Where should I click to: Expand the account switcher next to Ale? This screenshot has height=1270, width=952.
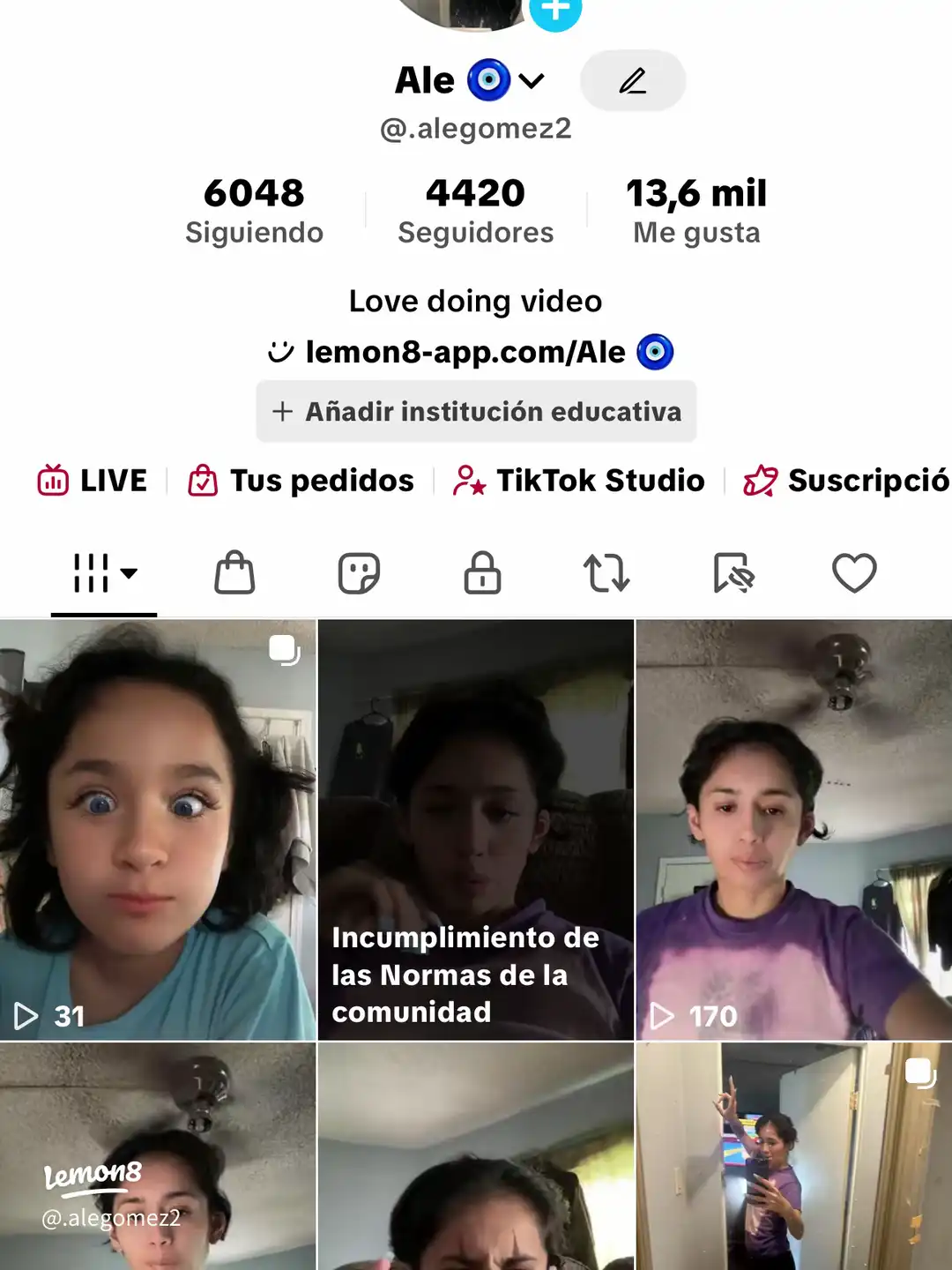[x=532, y=81]
